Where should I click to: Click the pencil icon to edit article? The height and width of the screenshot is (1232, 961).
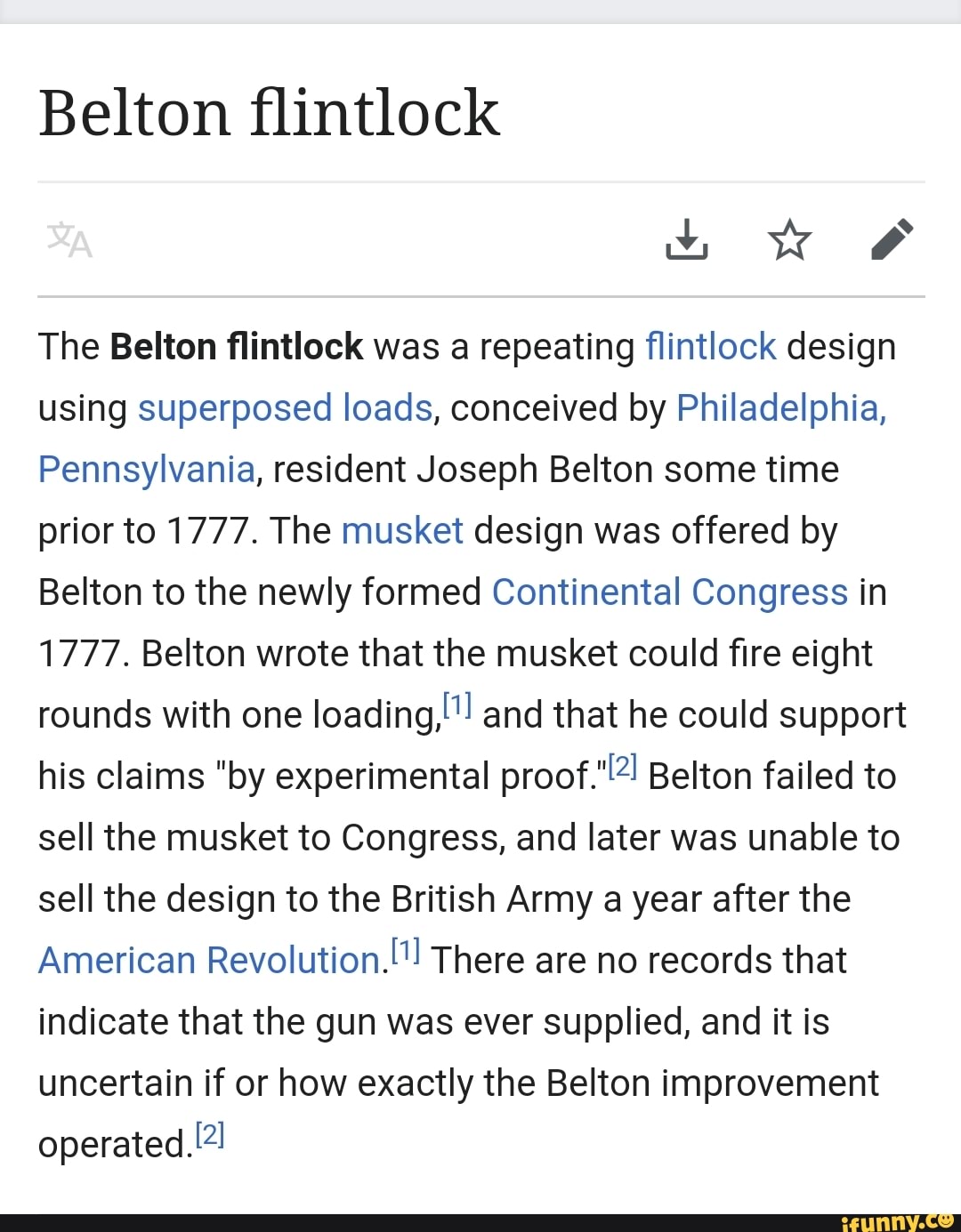tap(892, 238)
